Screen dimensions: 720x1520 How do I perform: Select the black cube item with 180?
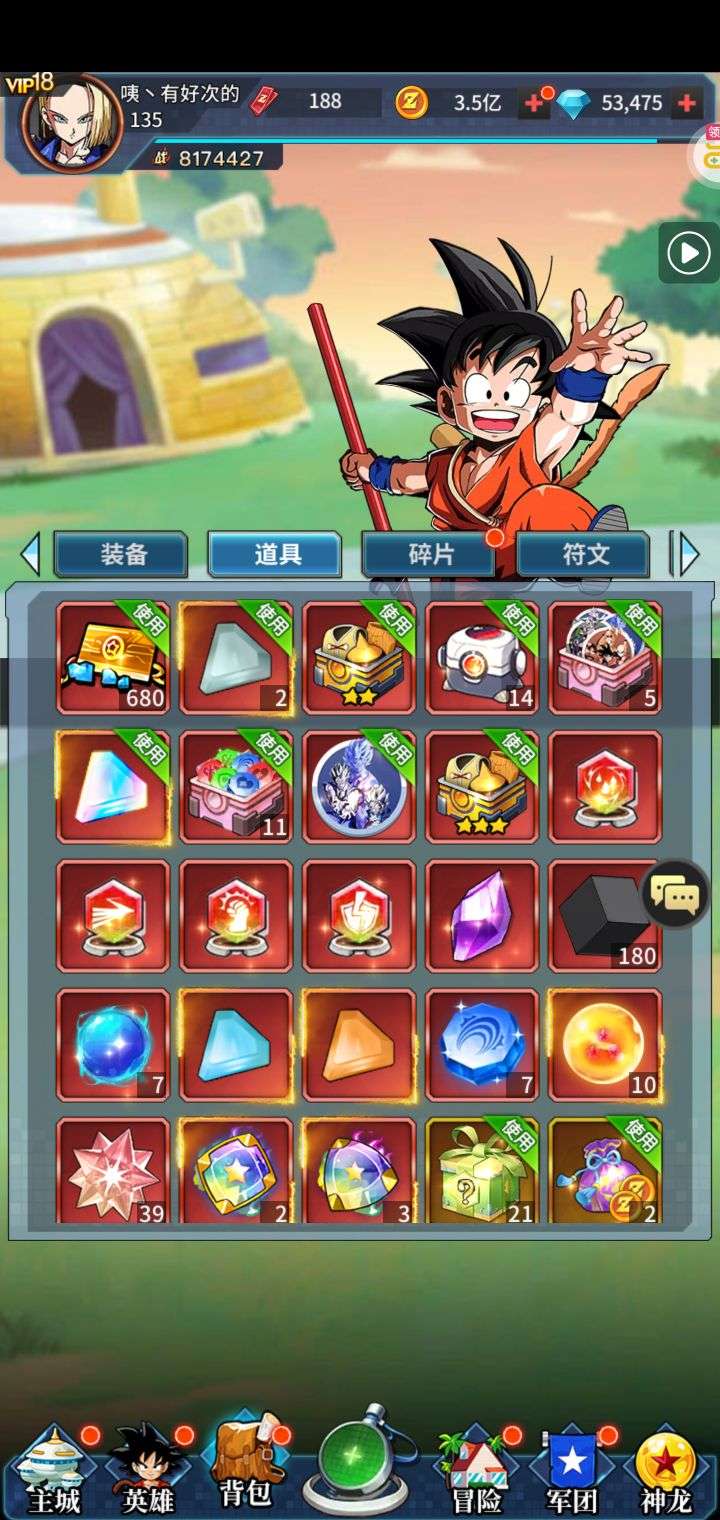click(x=605, y=915)
